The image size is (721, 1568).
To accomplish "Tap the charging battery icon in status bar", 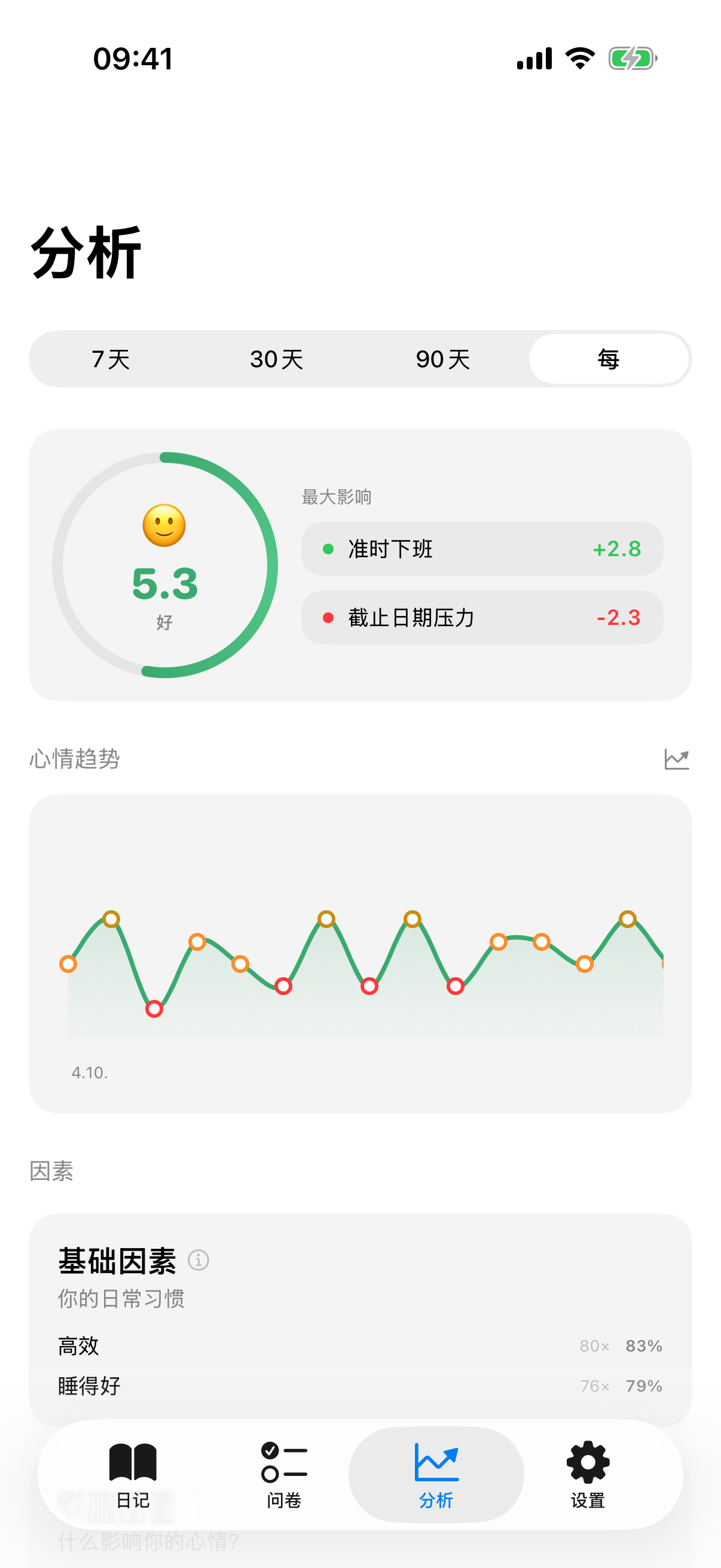I will (x=633, y=57).
